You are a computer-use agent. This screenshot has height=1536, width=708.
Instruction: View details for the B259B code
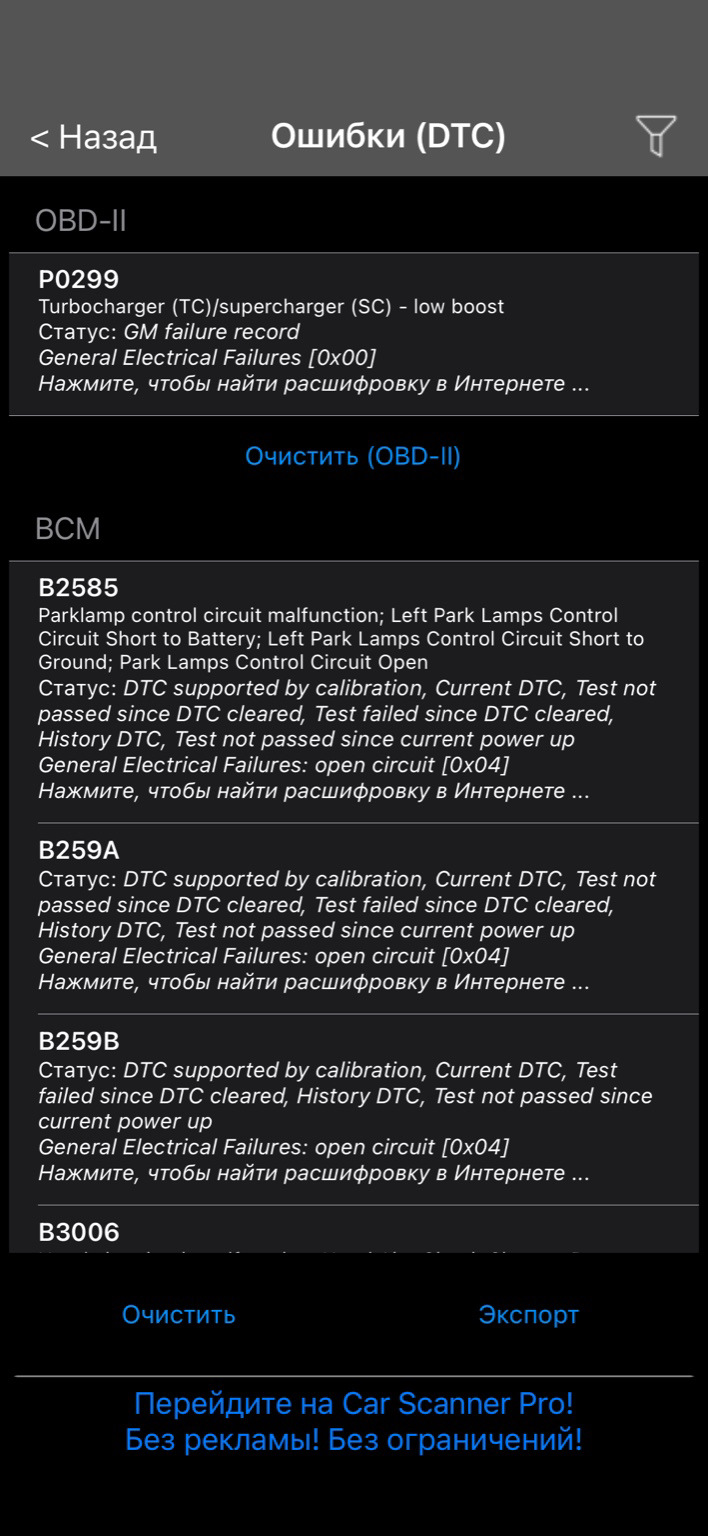tap(353, 1108)
